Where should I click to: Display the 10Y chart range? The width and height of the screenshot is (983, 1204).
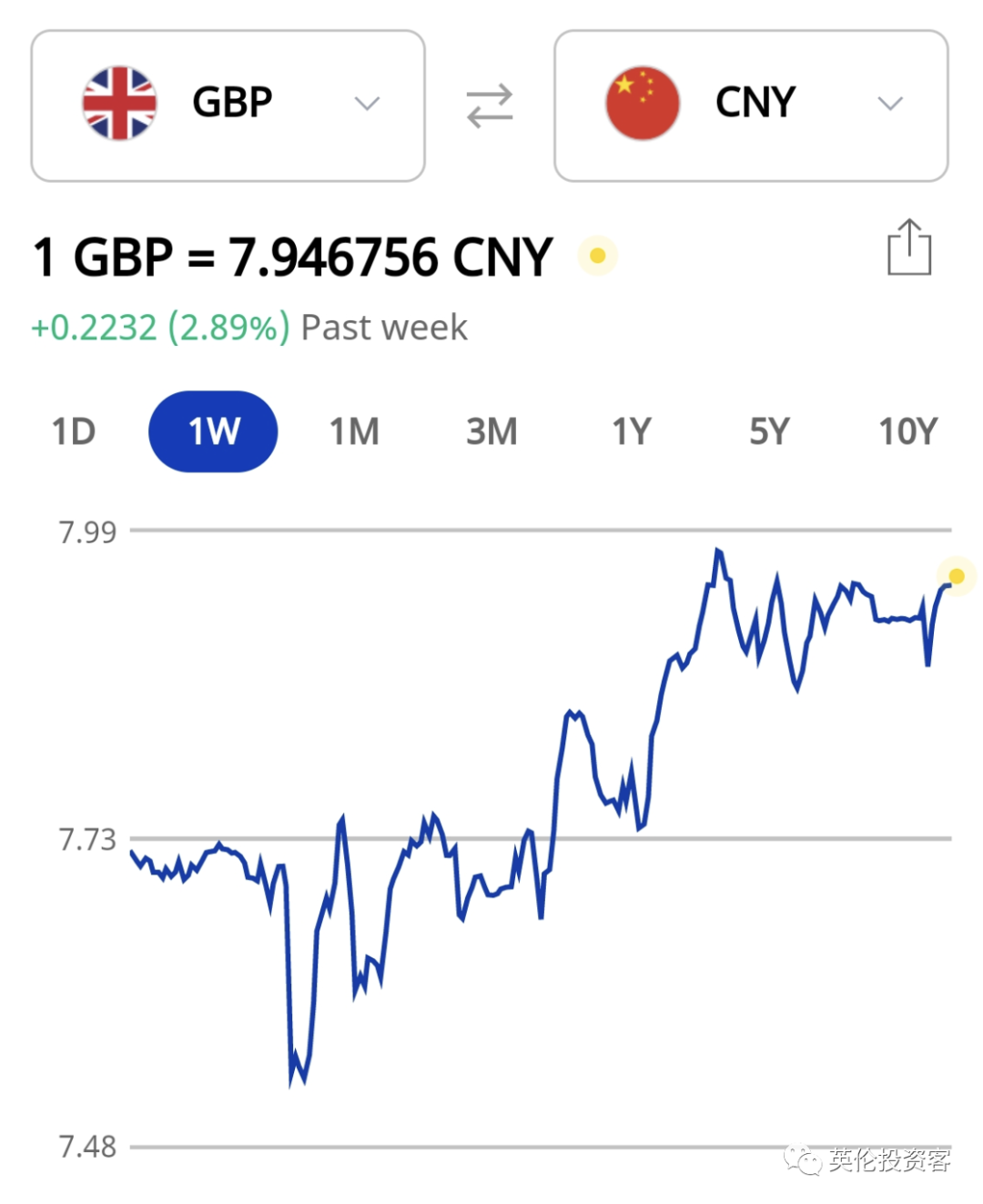tap(907, 431)
